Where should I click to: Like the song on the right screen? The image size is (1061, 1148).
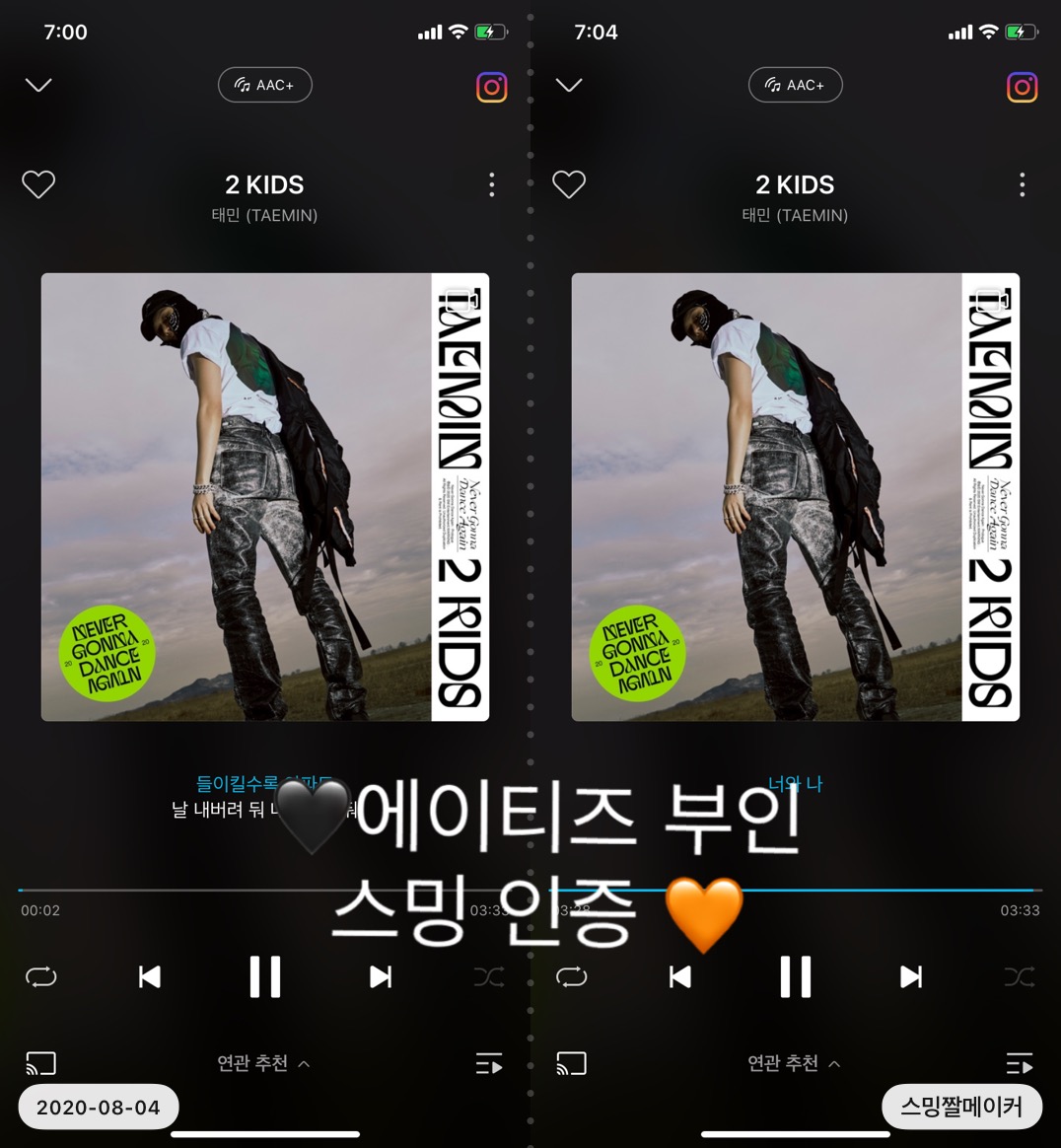click(x=569, y=184)
